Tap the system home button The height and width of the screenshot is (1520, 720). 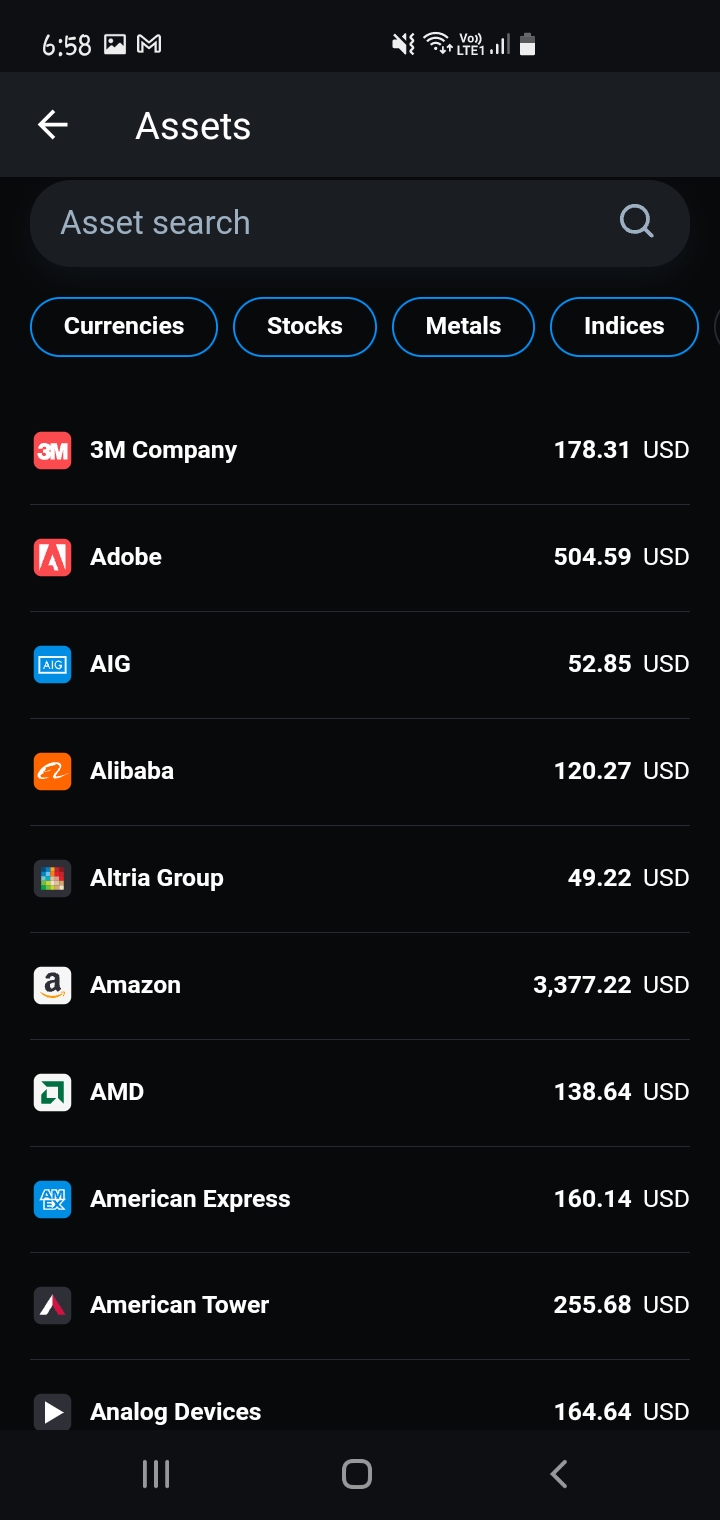coord(357,1474)
